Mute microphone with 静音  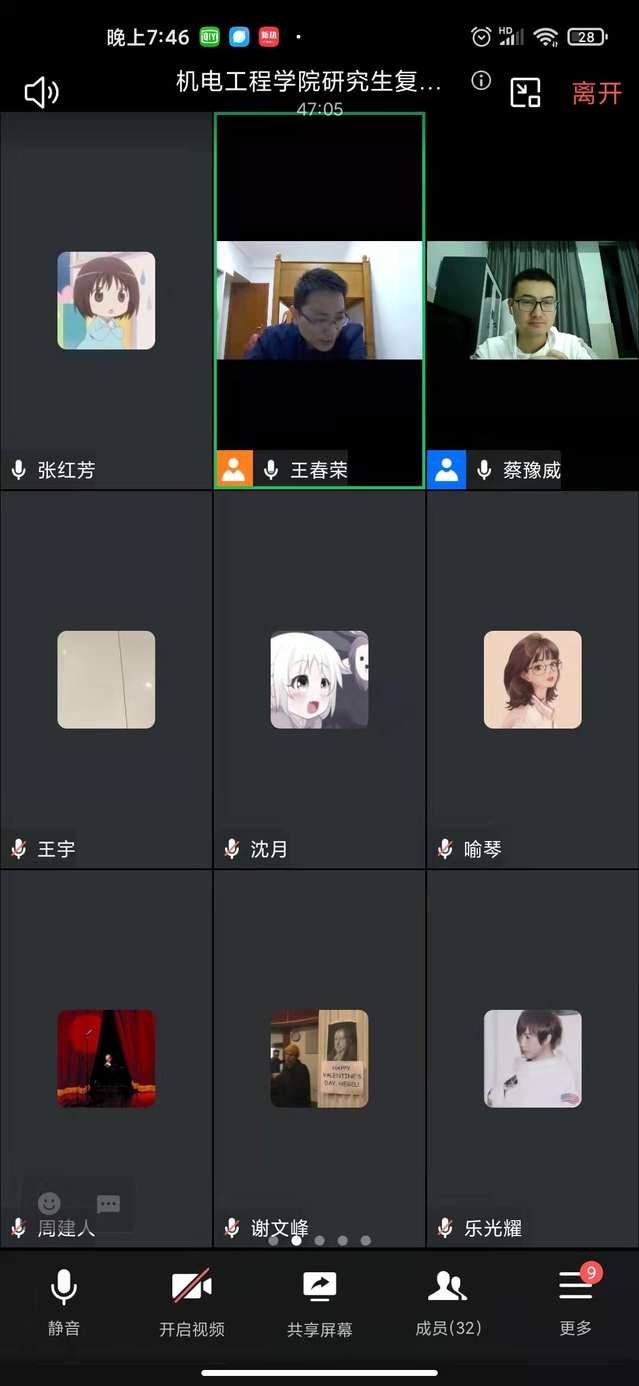pyautogui.click(x=63, y=1301)
